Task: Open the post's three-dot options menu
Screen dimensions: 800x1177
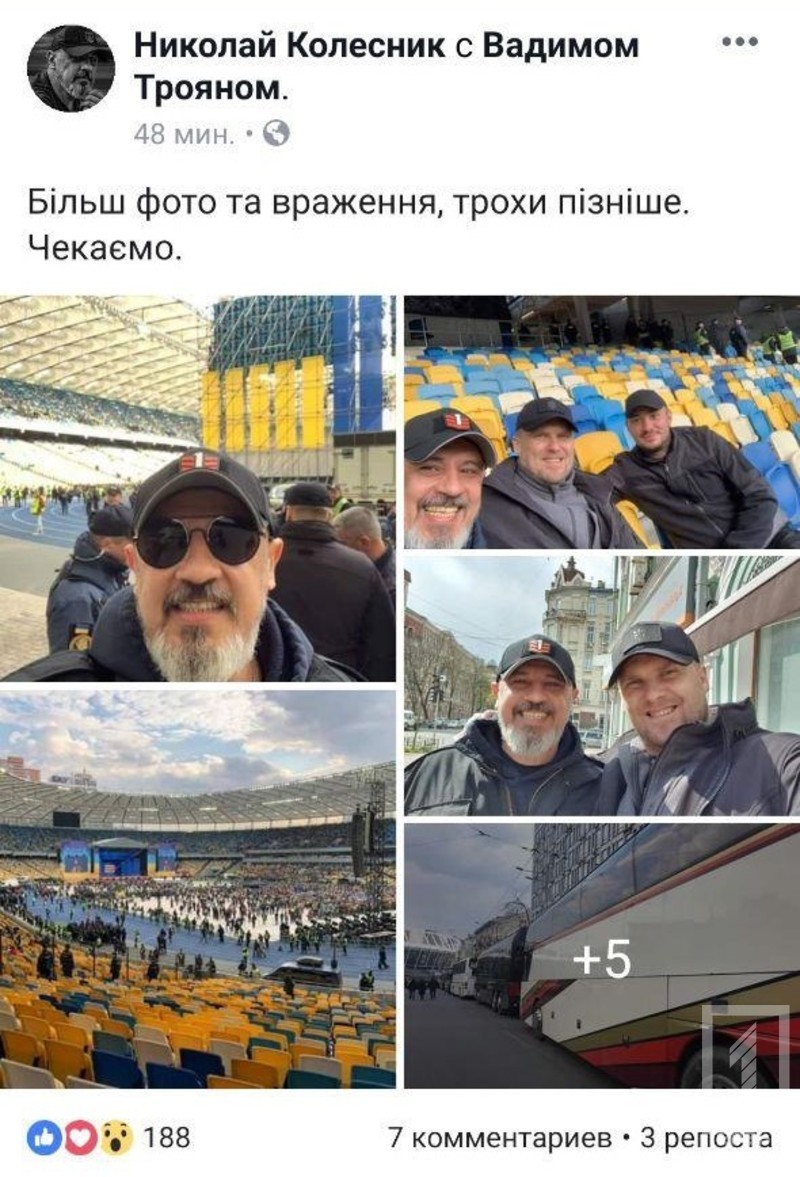Action: 740,41
